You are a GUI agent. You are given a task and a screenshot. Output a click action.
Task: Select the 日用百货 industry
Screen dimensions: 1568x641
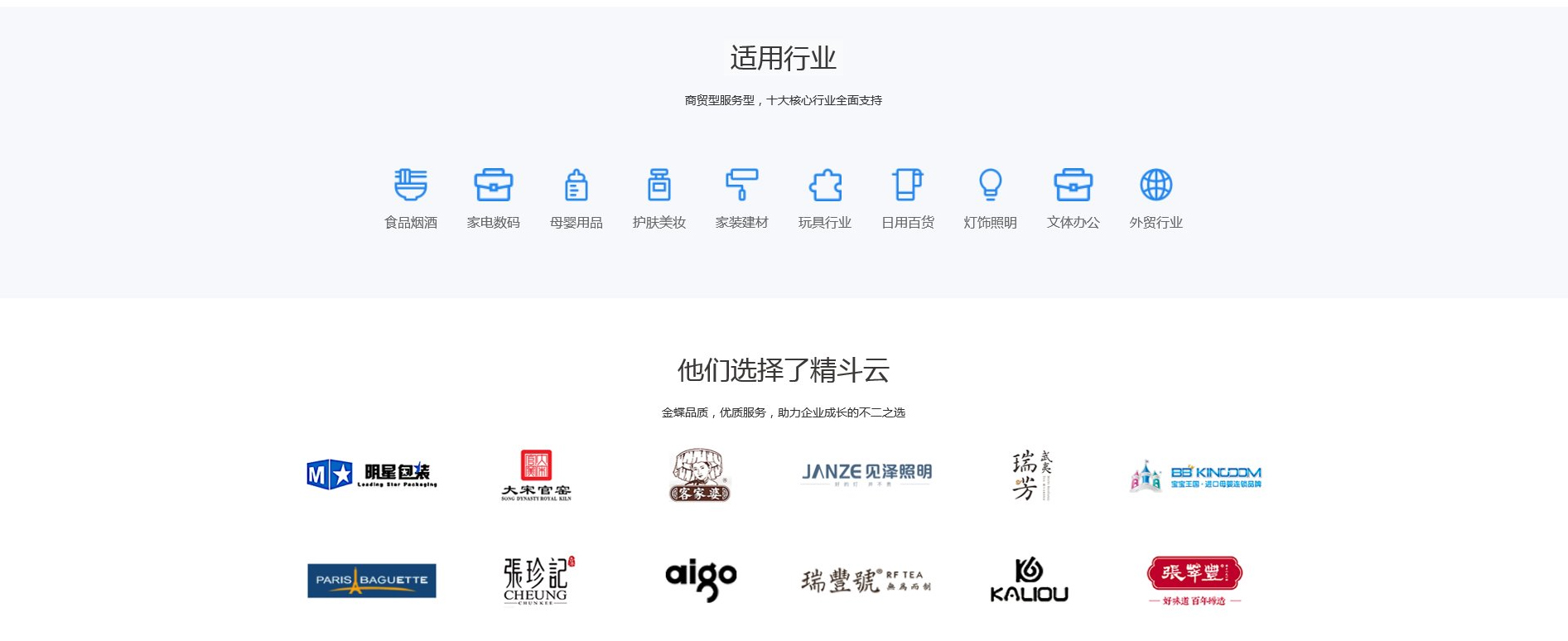point(908,186)
